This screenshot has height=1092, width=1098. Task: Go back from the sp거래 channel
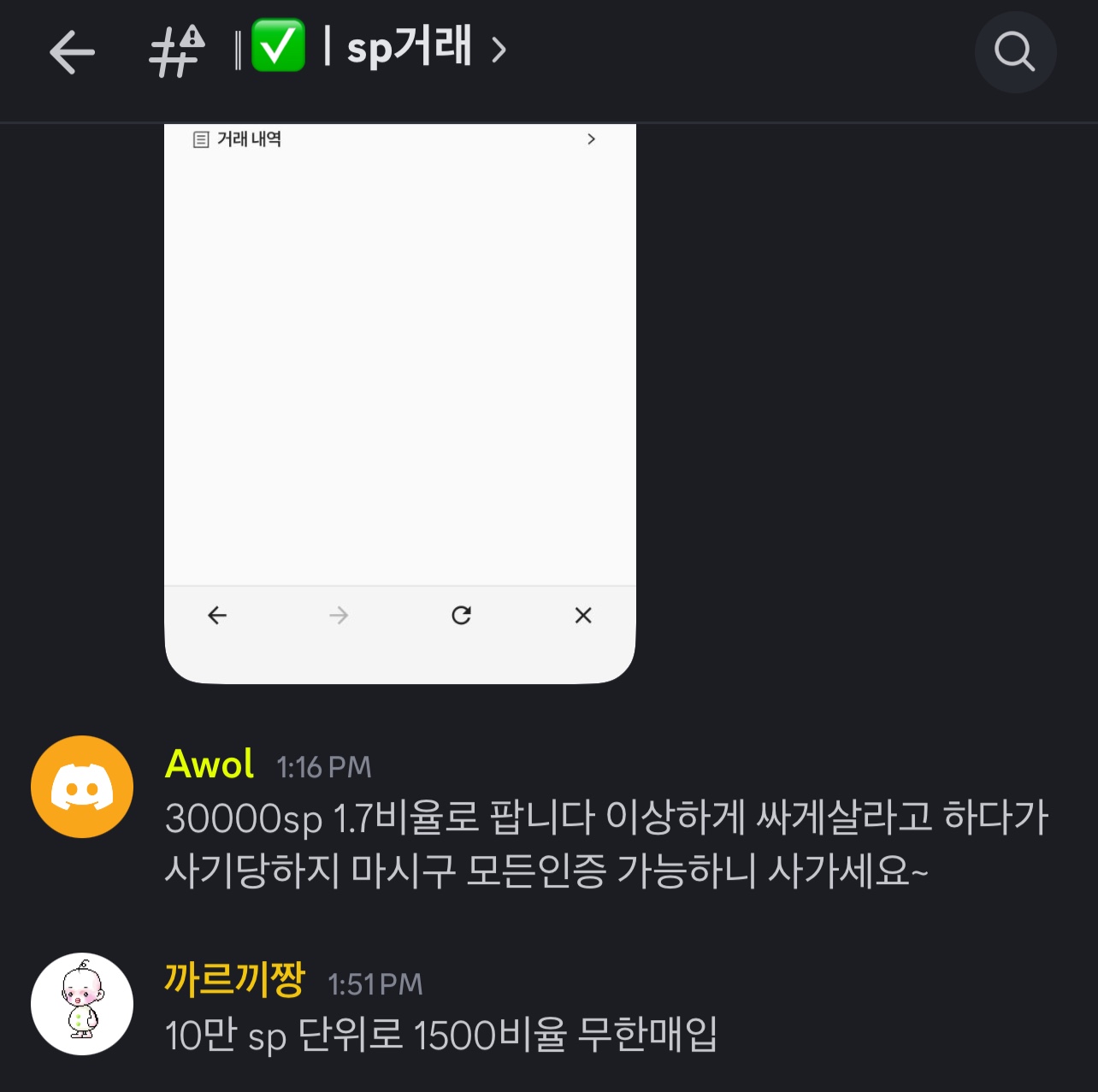tap(72, 52)
